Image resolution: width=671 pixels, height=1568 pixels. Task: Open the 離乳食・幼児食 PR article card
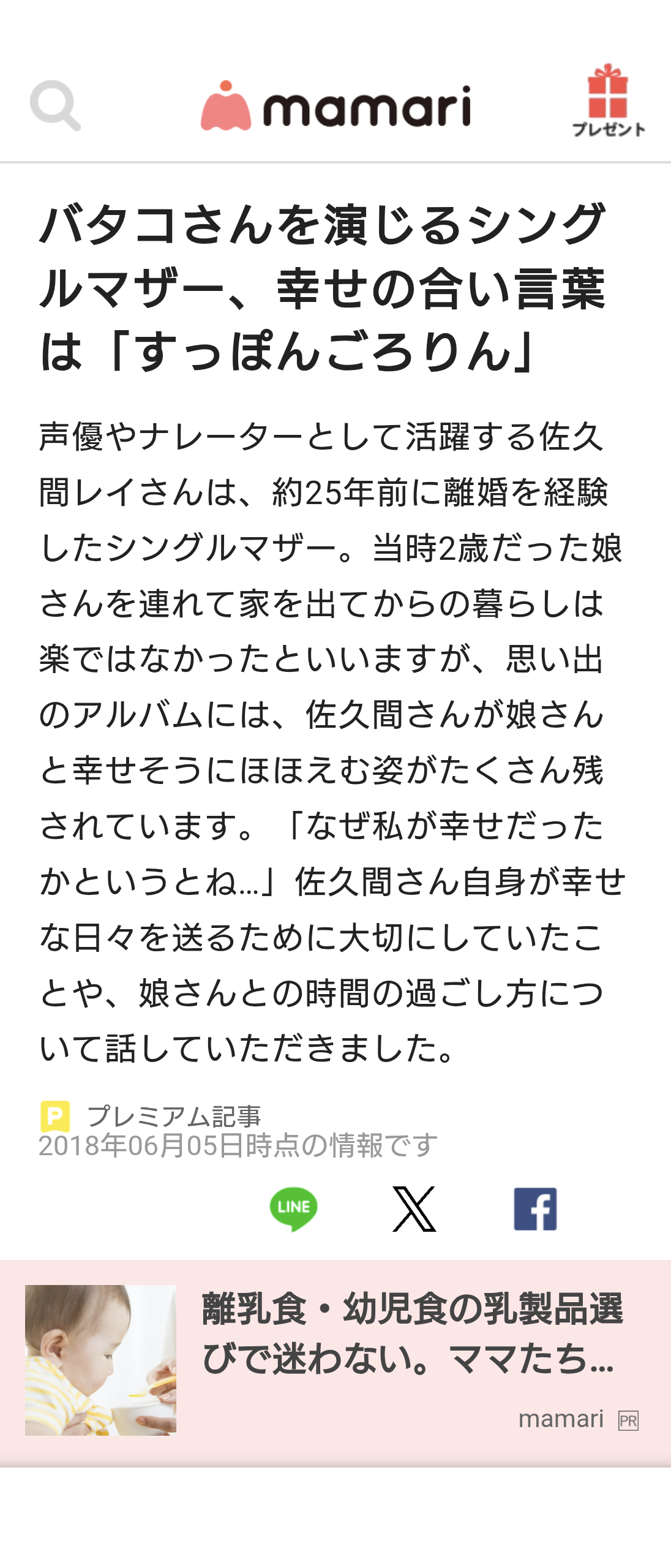coord(335,1360)
